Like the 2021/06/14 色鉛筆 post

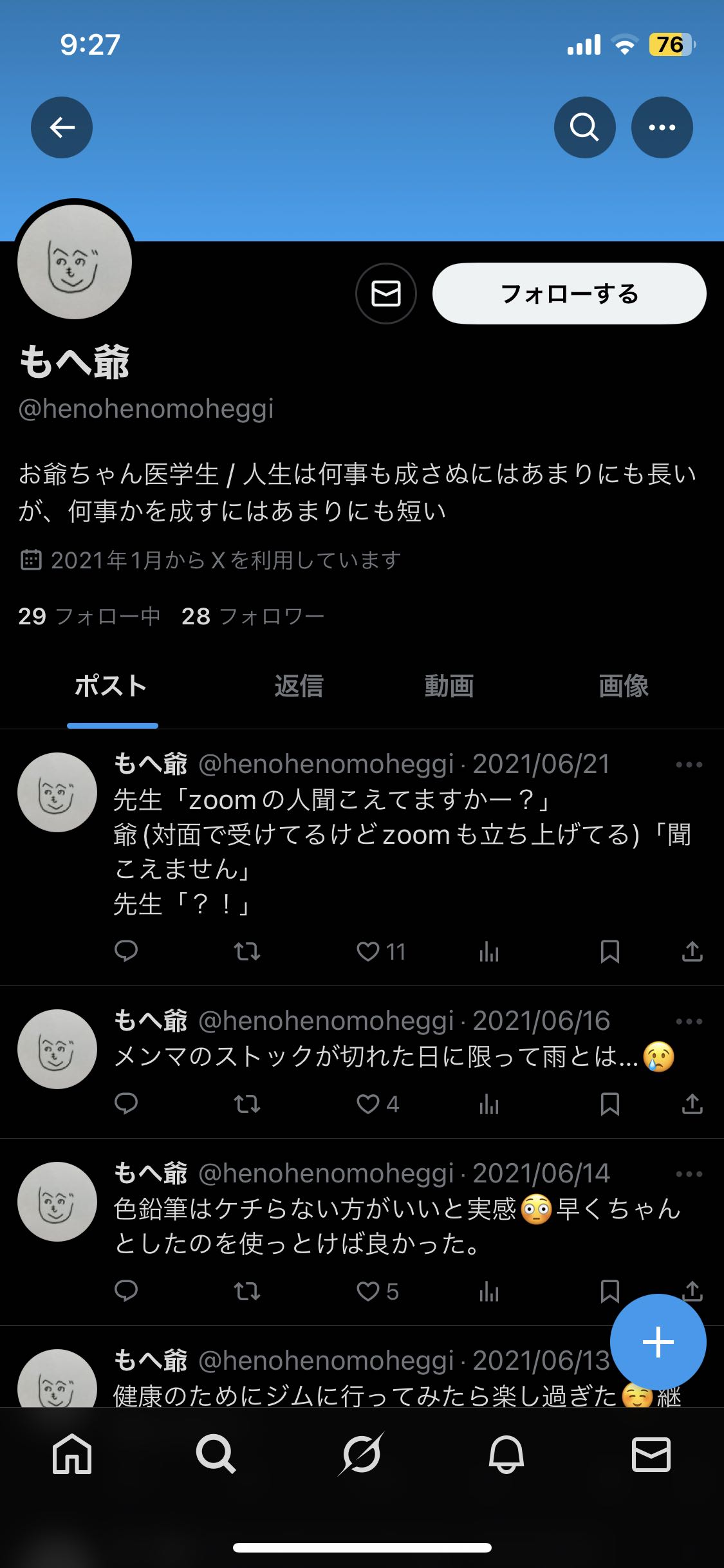click(369, 1291)
